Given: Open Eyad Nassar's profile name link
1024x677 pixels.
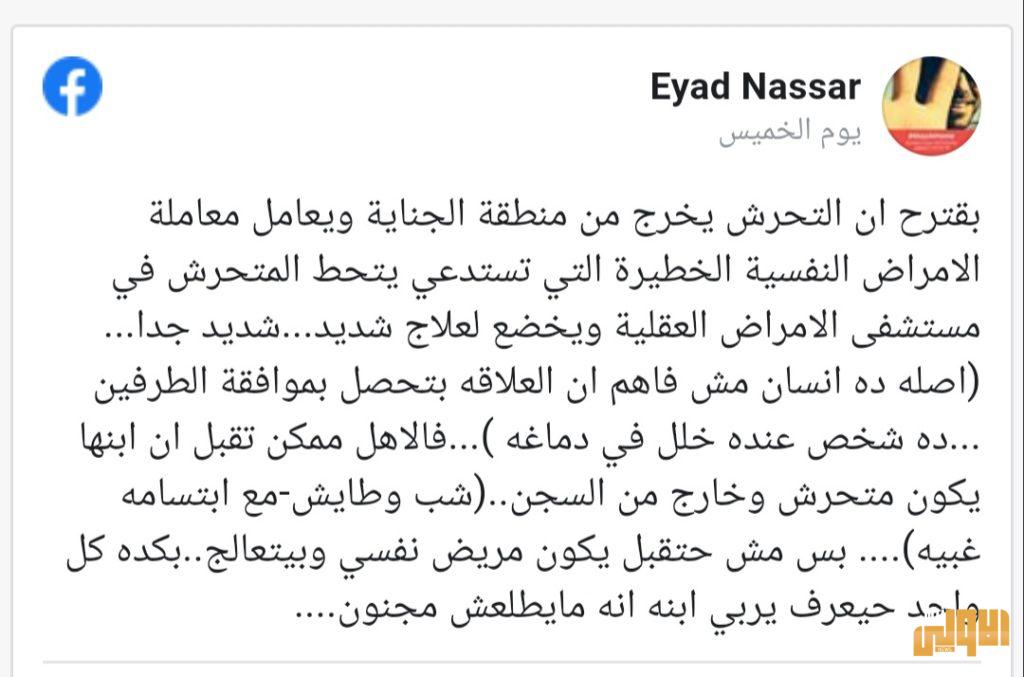Looking at the screenshot, I should click(x=755, y=87).
